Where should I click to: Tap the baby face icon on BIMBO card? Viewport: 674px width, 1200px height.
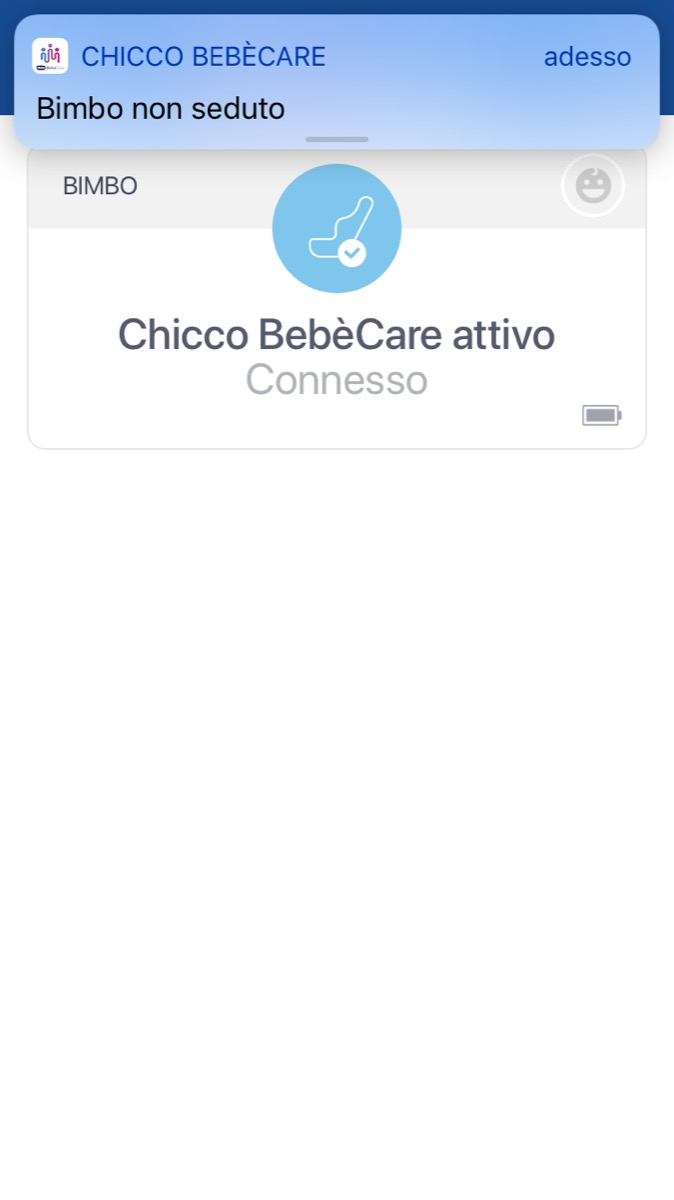pos(593,186)
